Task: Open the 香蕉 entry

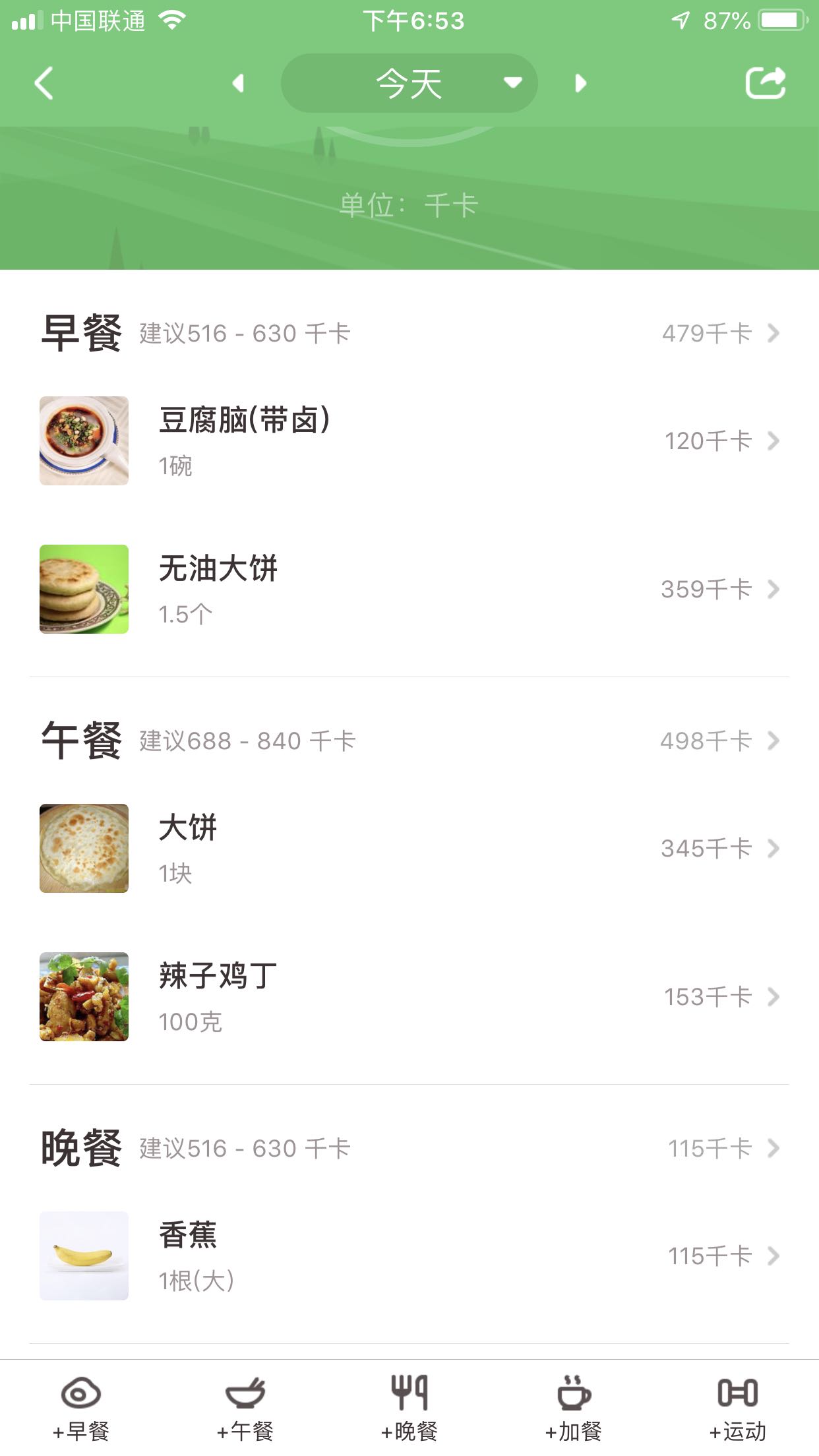Action: (409, 1256)
